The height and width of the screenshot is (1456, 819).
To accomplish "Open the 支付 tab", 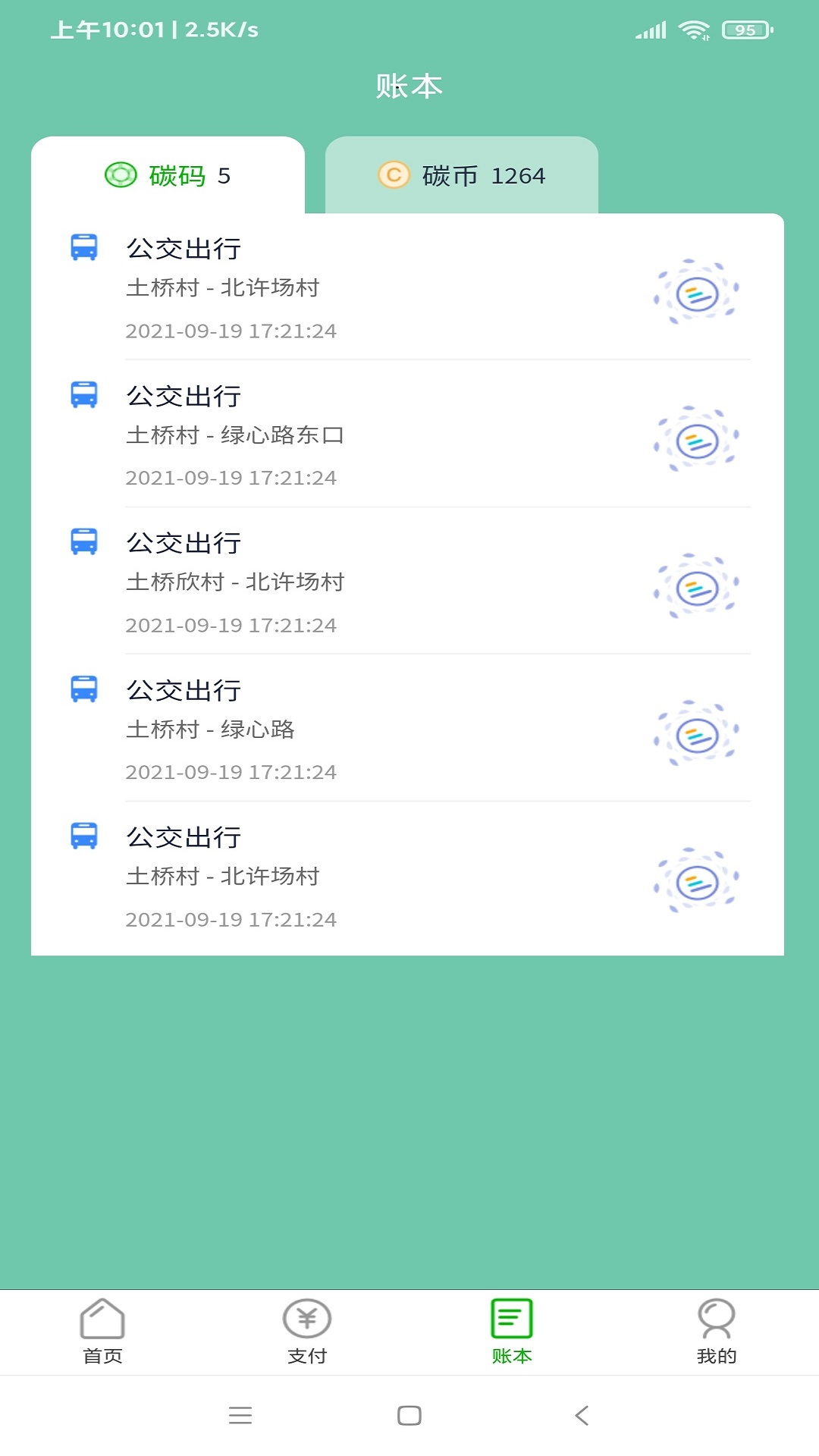I will pos(307,1332).
